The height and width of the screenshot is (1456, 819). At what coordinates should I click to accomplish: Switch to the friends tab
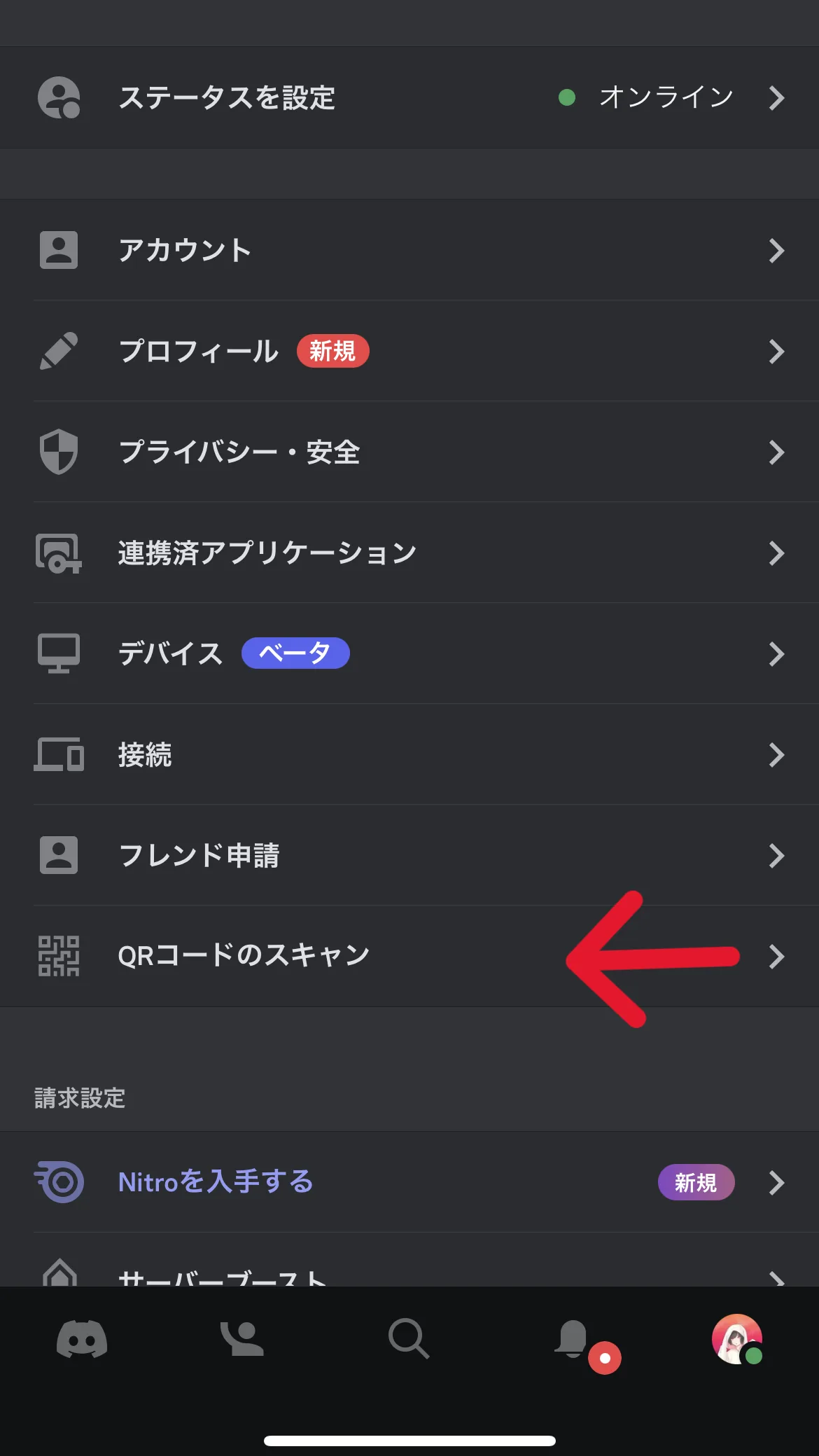tap(242, 1339)
